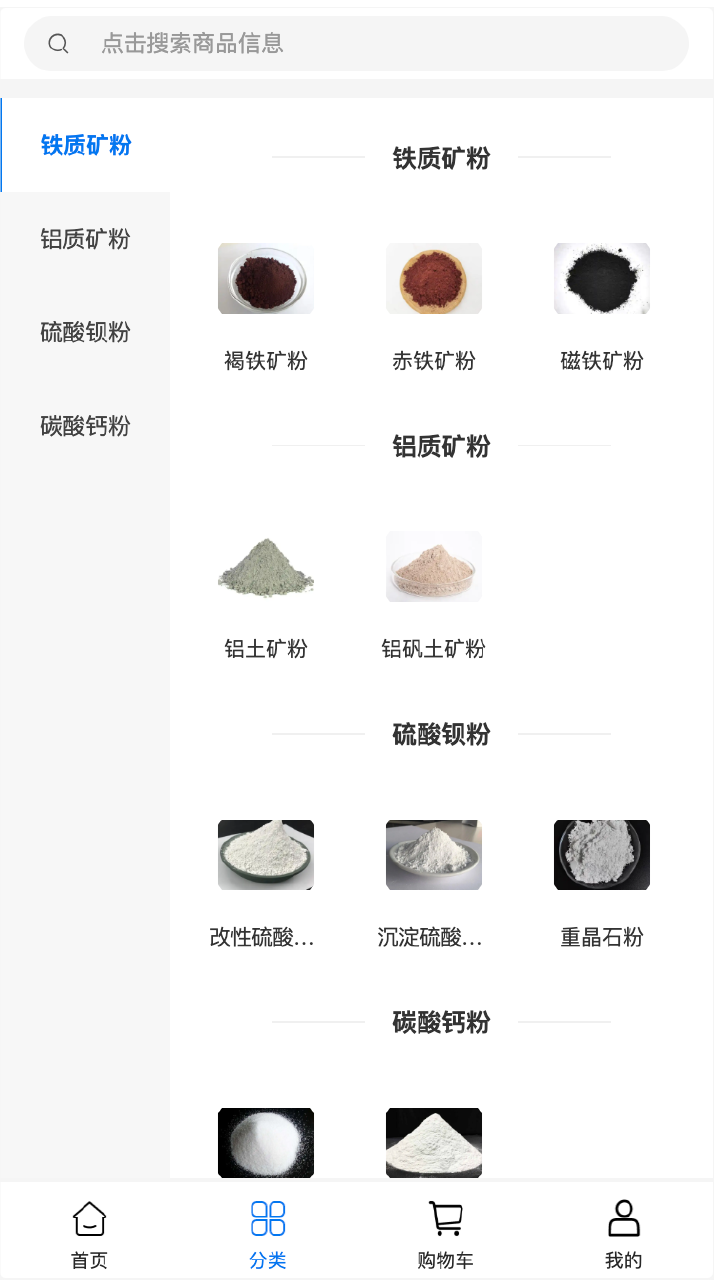View the 铝土矿粉 product image

[265, 566]
